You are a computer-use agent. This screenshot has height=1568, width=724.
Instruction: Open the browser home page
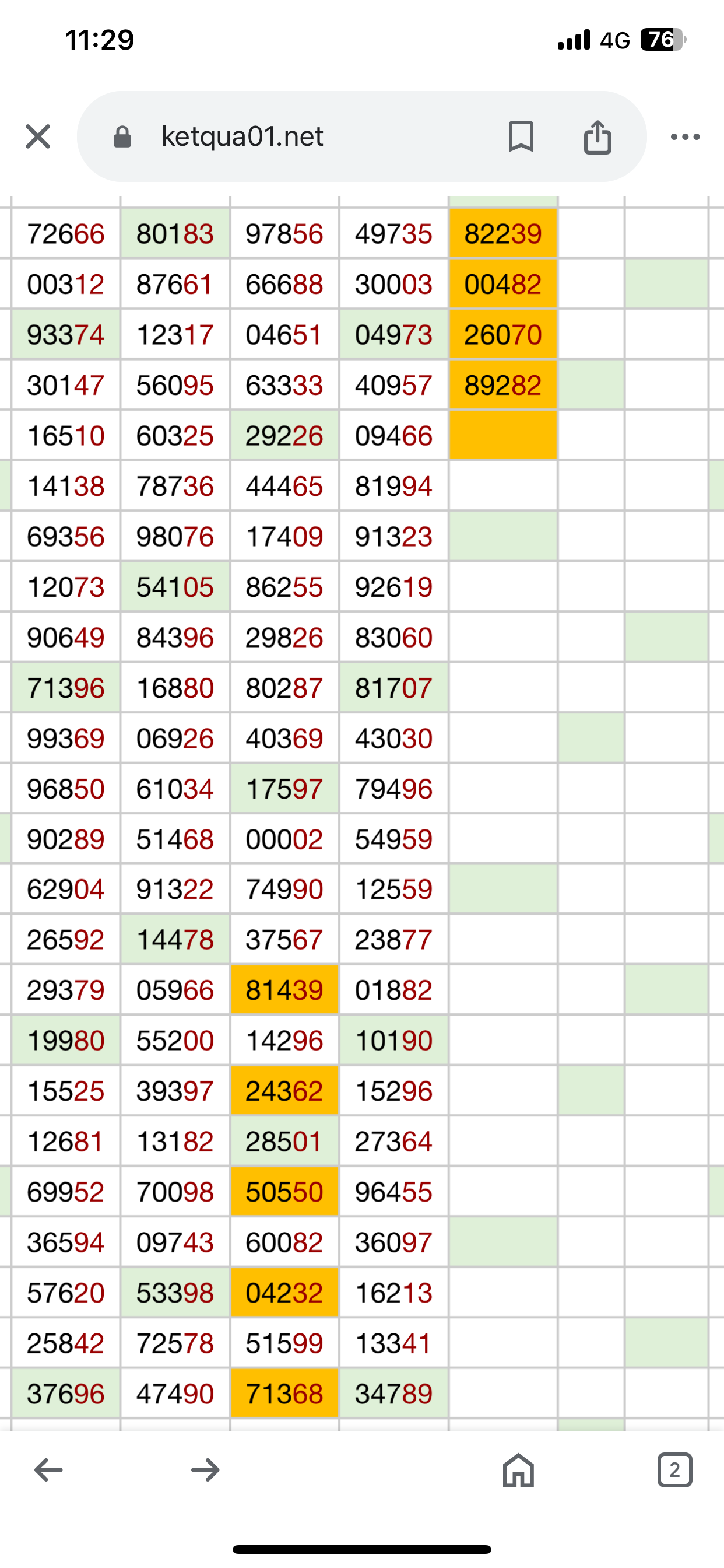coord(518,1471)
